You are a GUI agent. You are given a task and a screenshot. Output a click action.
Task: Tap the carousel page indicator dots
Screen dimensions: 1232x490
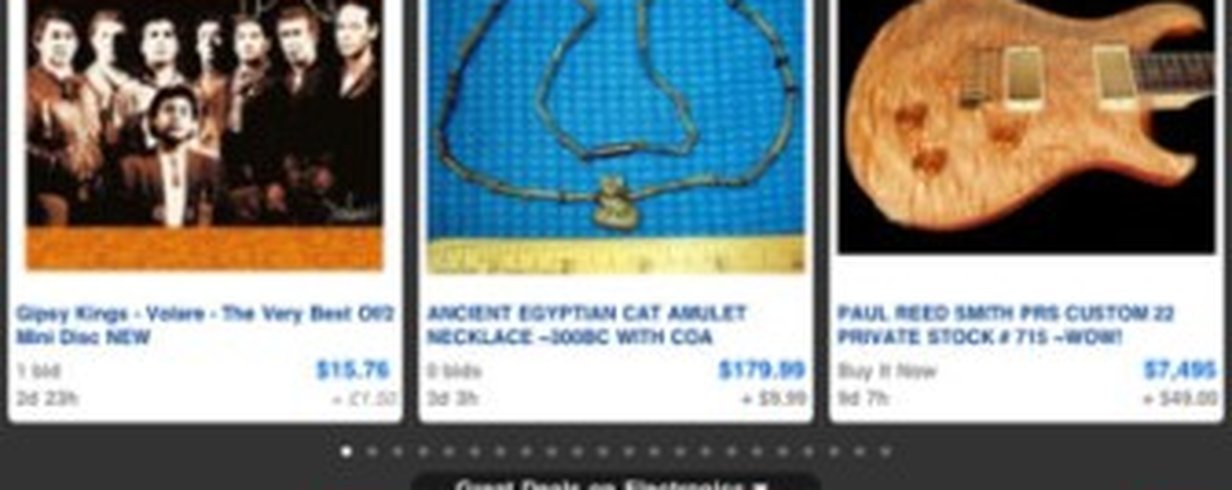point(615,451)
